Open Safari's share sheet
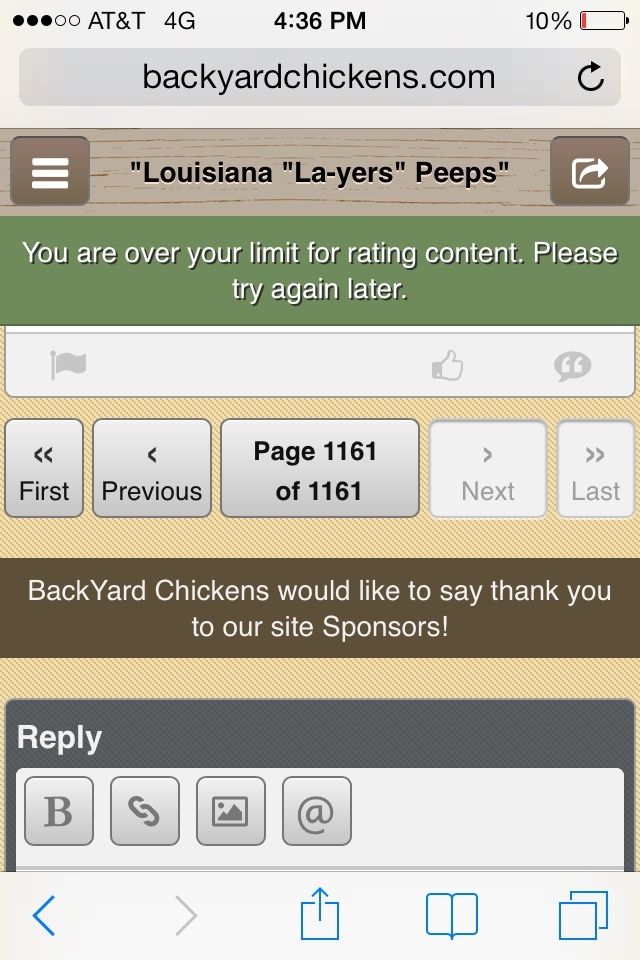This screenshot has width=640, height=960. tap(320, 914)
